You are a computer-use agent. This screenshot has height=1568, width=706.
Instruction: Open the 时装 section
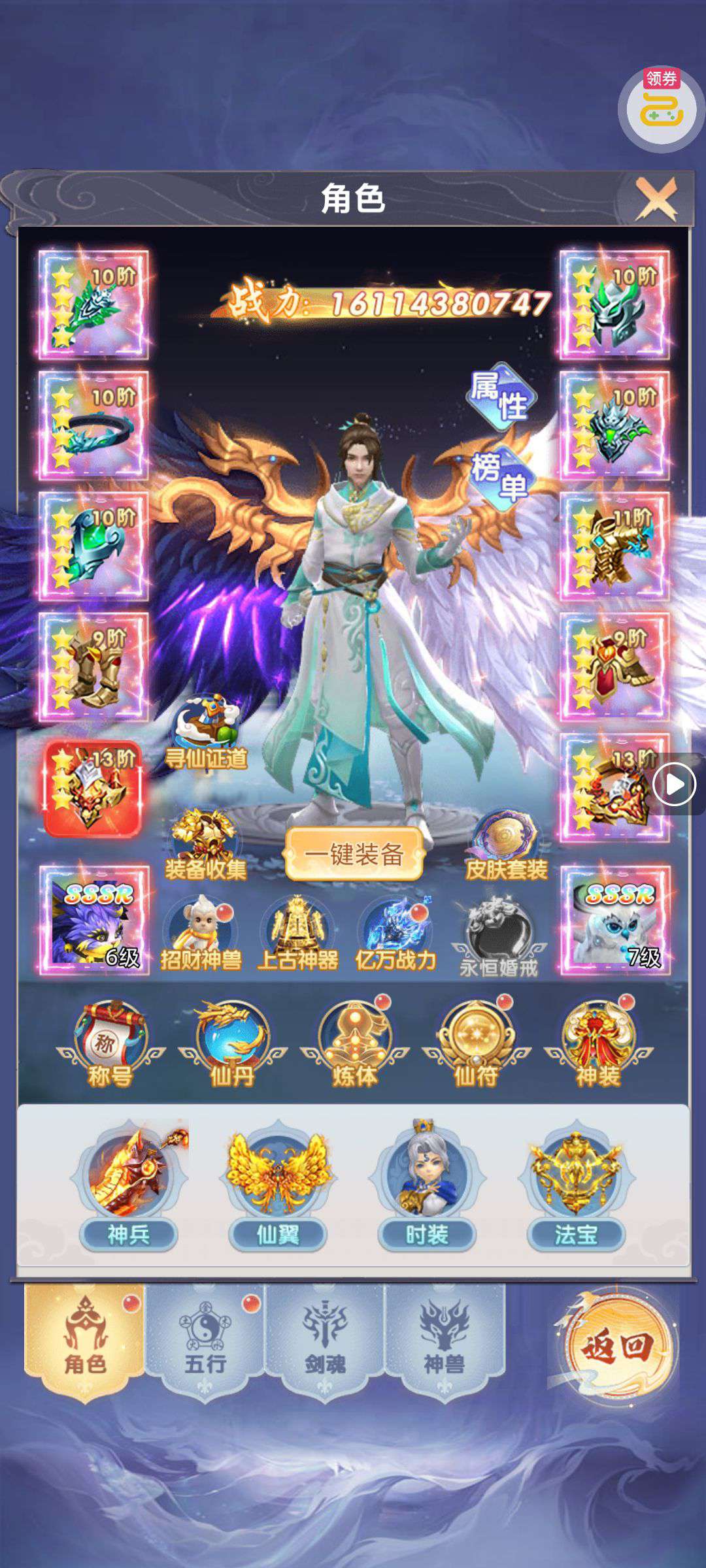pyautogui.click(x=427, y=1185)
